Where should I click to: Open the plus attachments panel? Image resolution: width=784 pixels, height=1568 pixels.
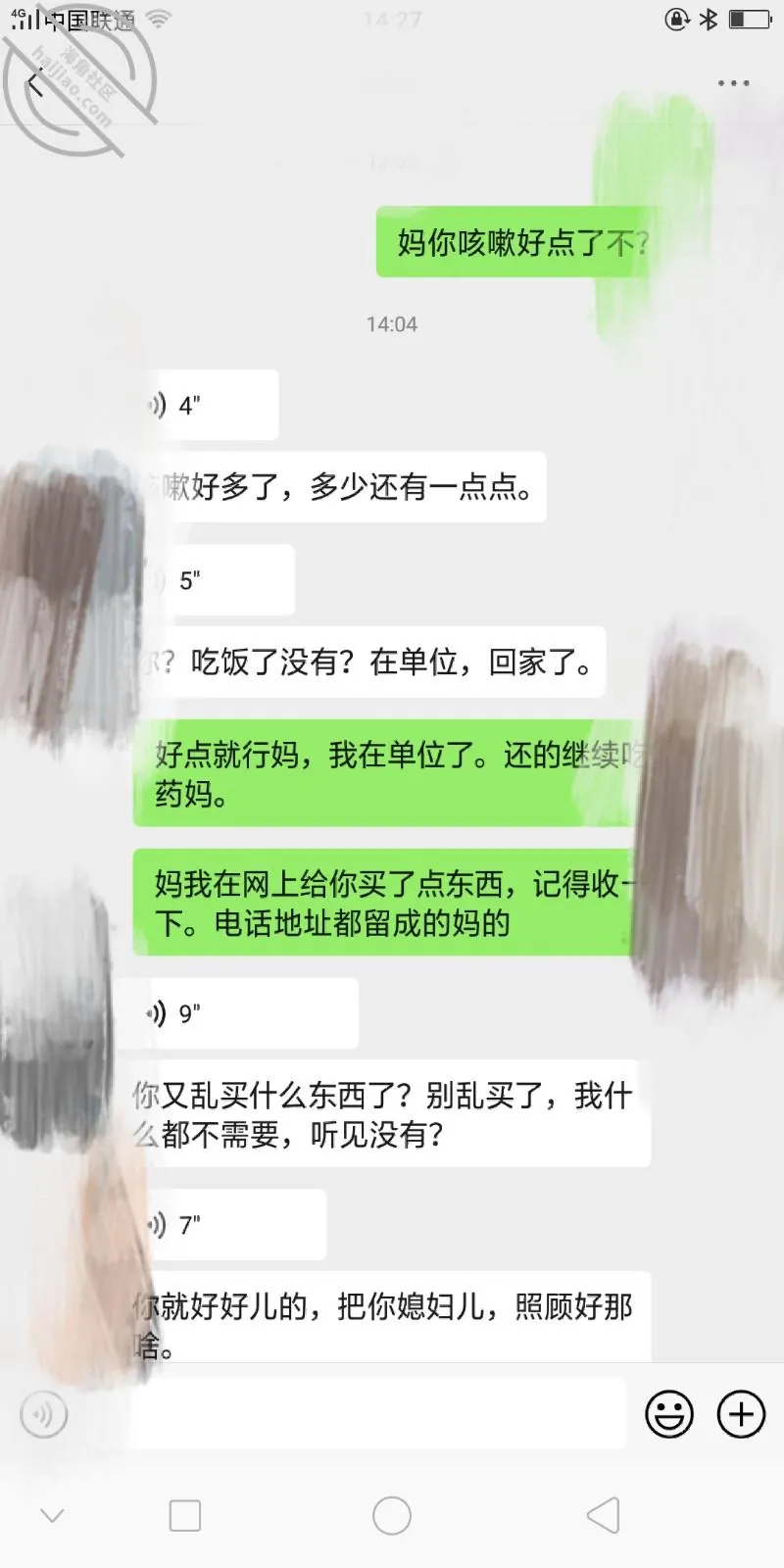pyautogui.click(x=742, y=1414)
